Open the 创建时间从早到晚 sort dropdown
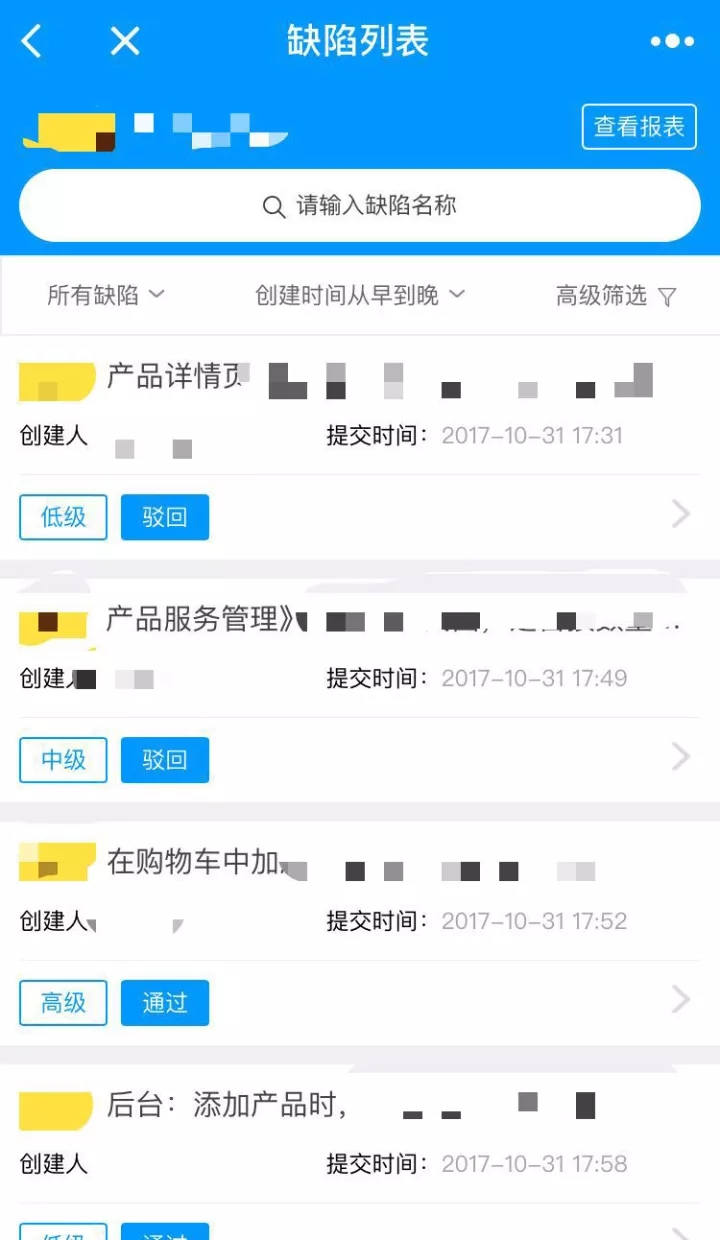Screen dimensions: 720x1240 pyautogui.click(x=360, y=295)
